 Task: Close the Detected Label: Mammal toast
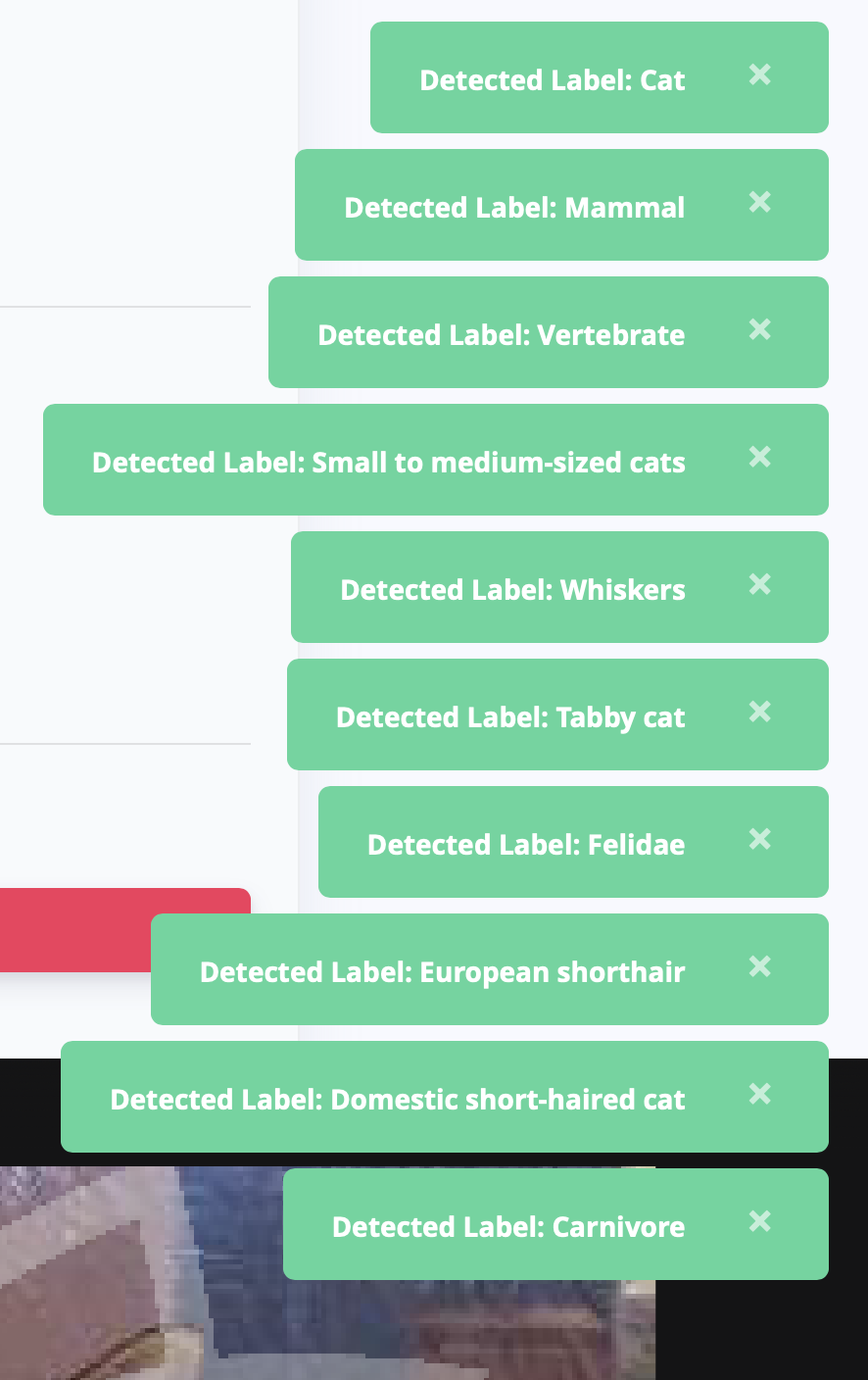click(x=760, y=202)
